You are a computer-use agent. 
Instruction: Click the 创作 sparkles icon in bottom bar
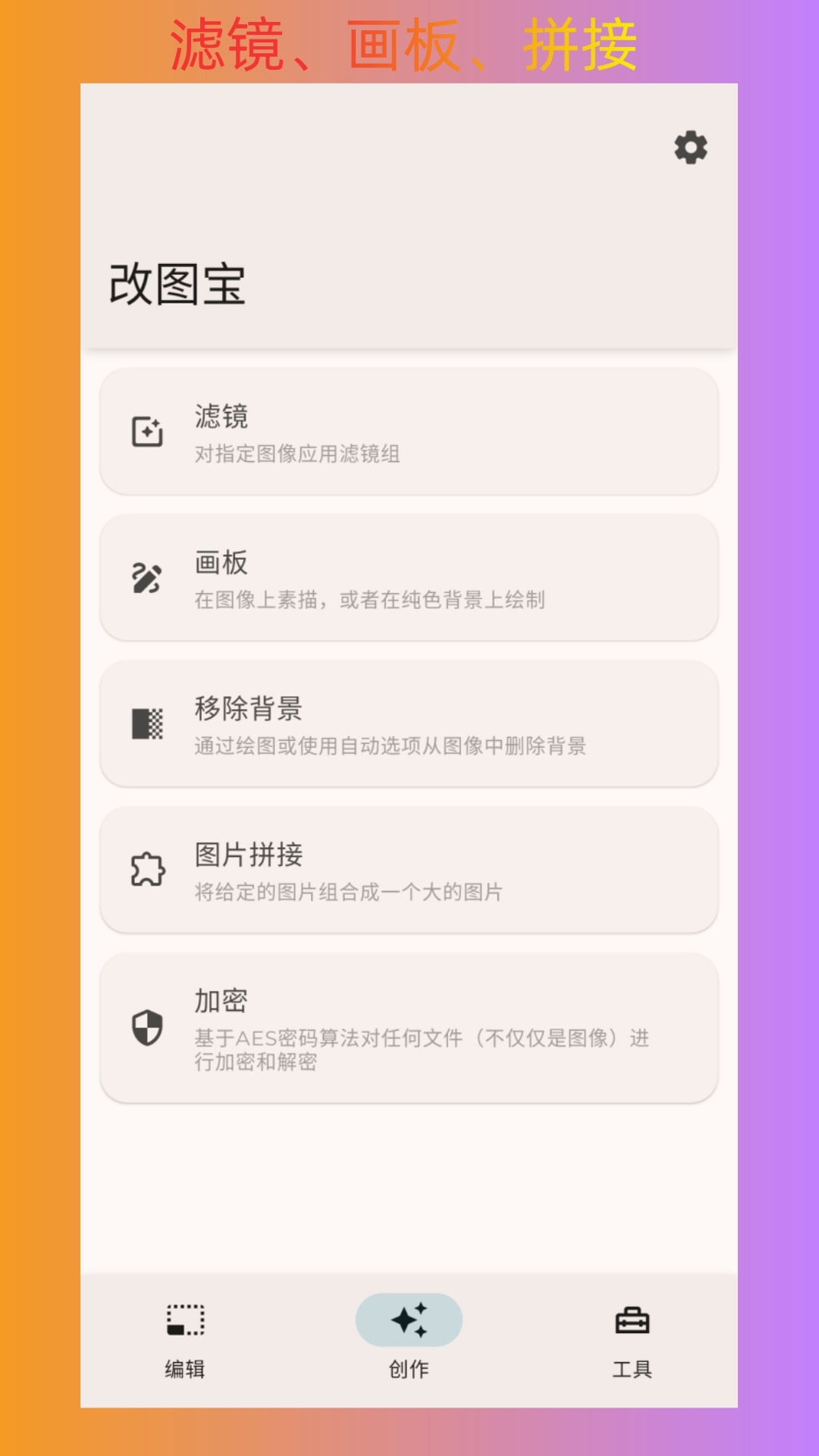point(409,1320)
